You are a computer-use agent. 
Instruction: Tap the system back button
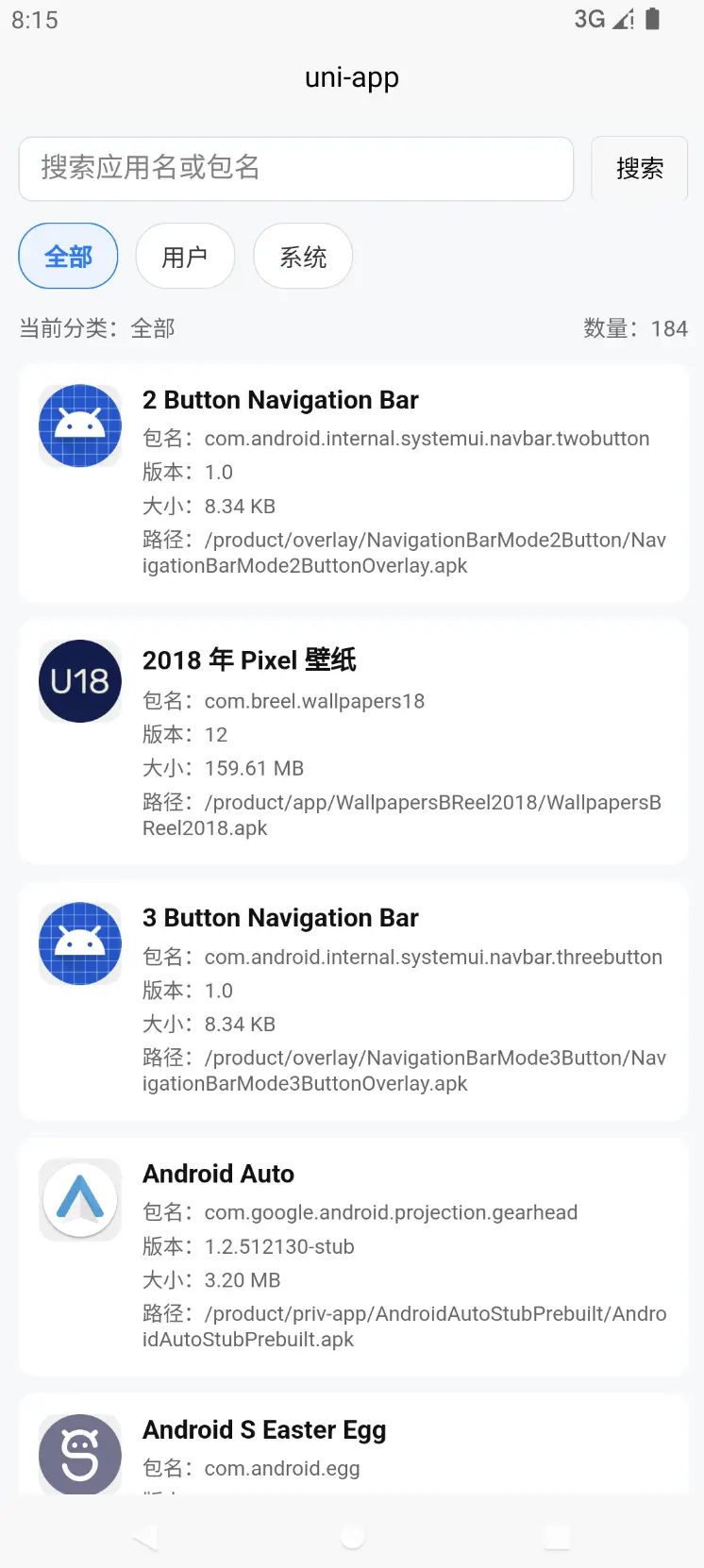coord(147,1538)
